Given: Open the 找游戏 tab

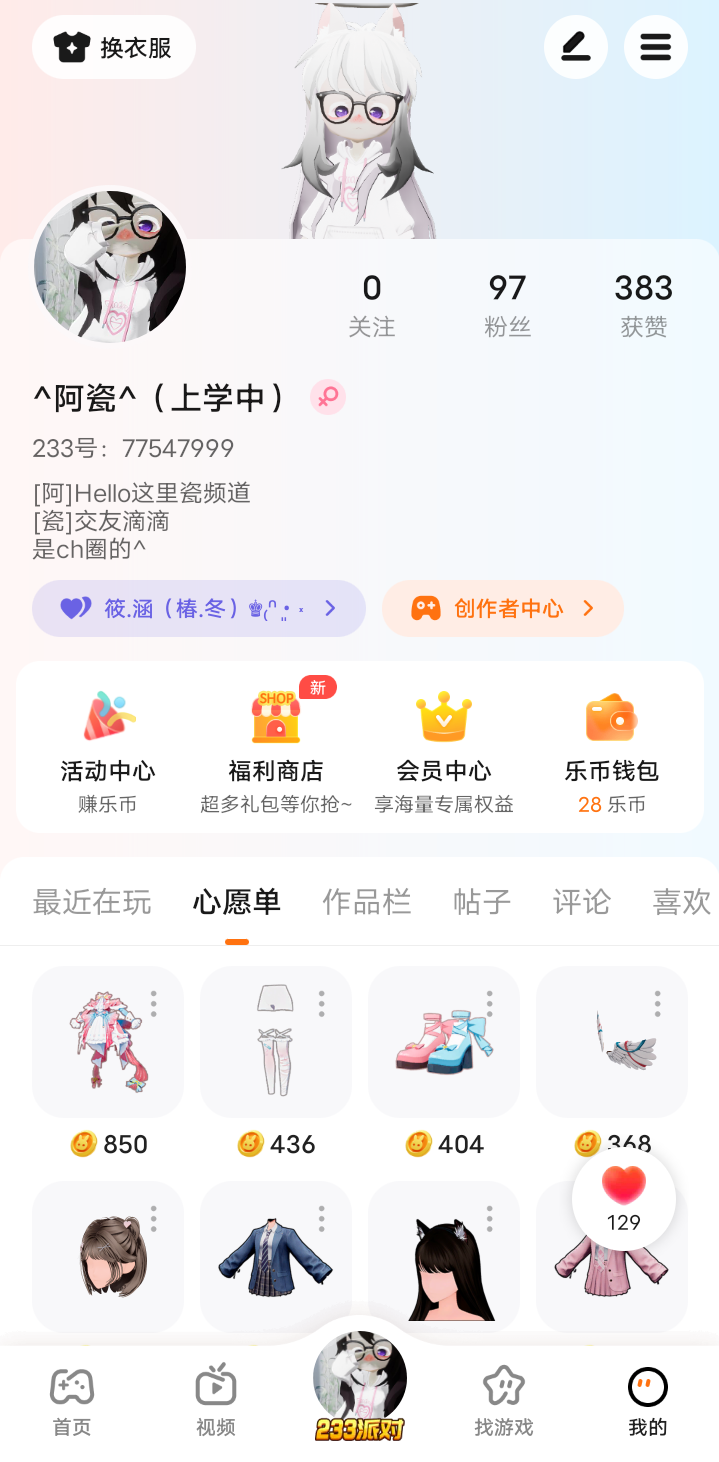Looking at the screenshot, I should point(504,1400).
